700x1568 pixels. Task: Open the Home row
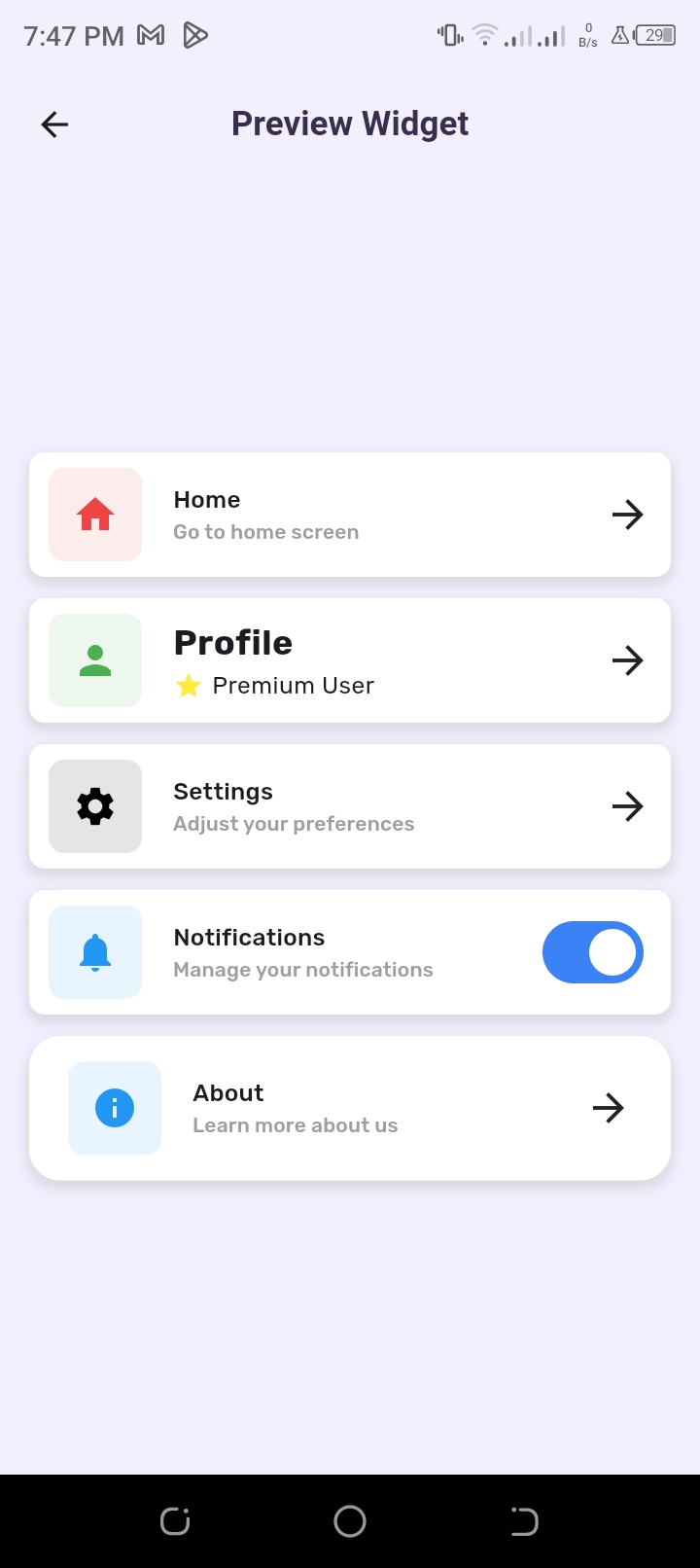click(350, 515)
